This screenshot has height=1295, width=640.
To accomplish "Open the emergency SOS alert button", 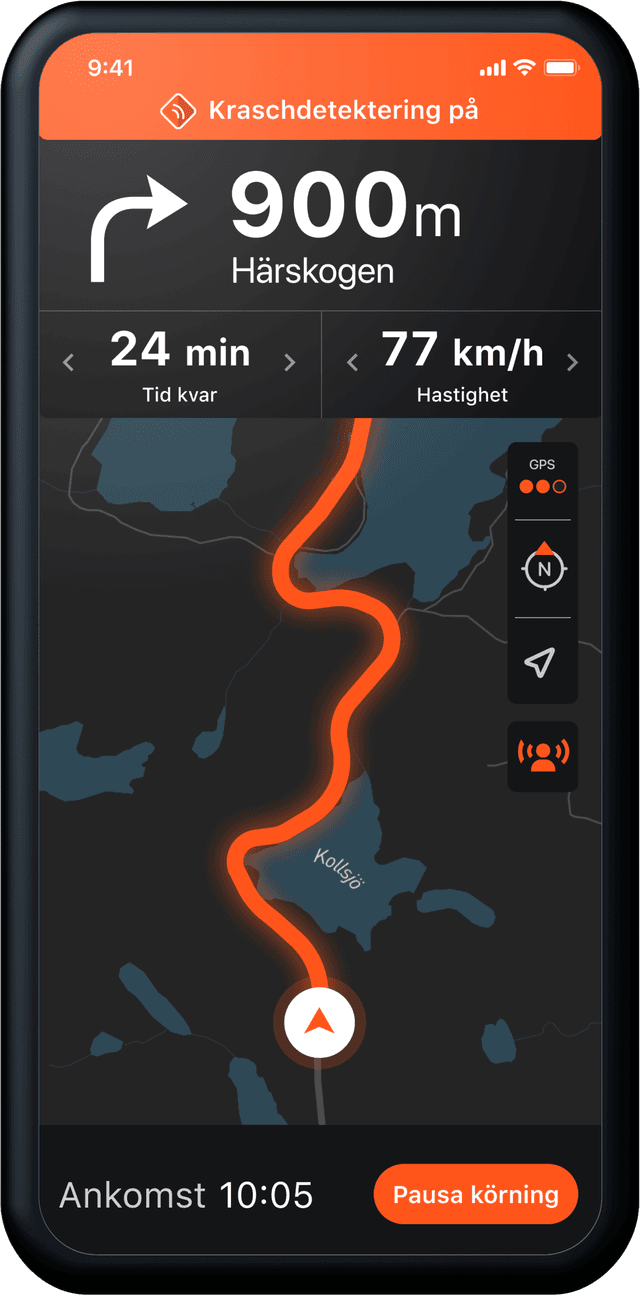I will [x=542, y=756].
